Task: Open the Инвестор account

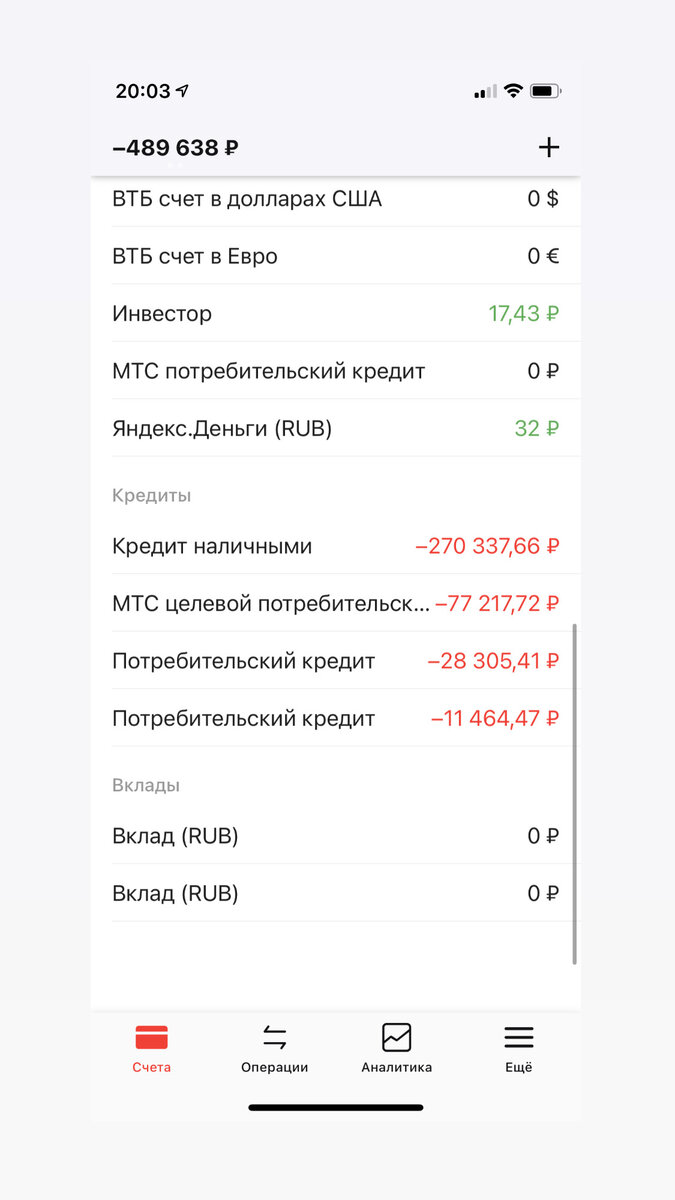Action: click(336, 313)
